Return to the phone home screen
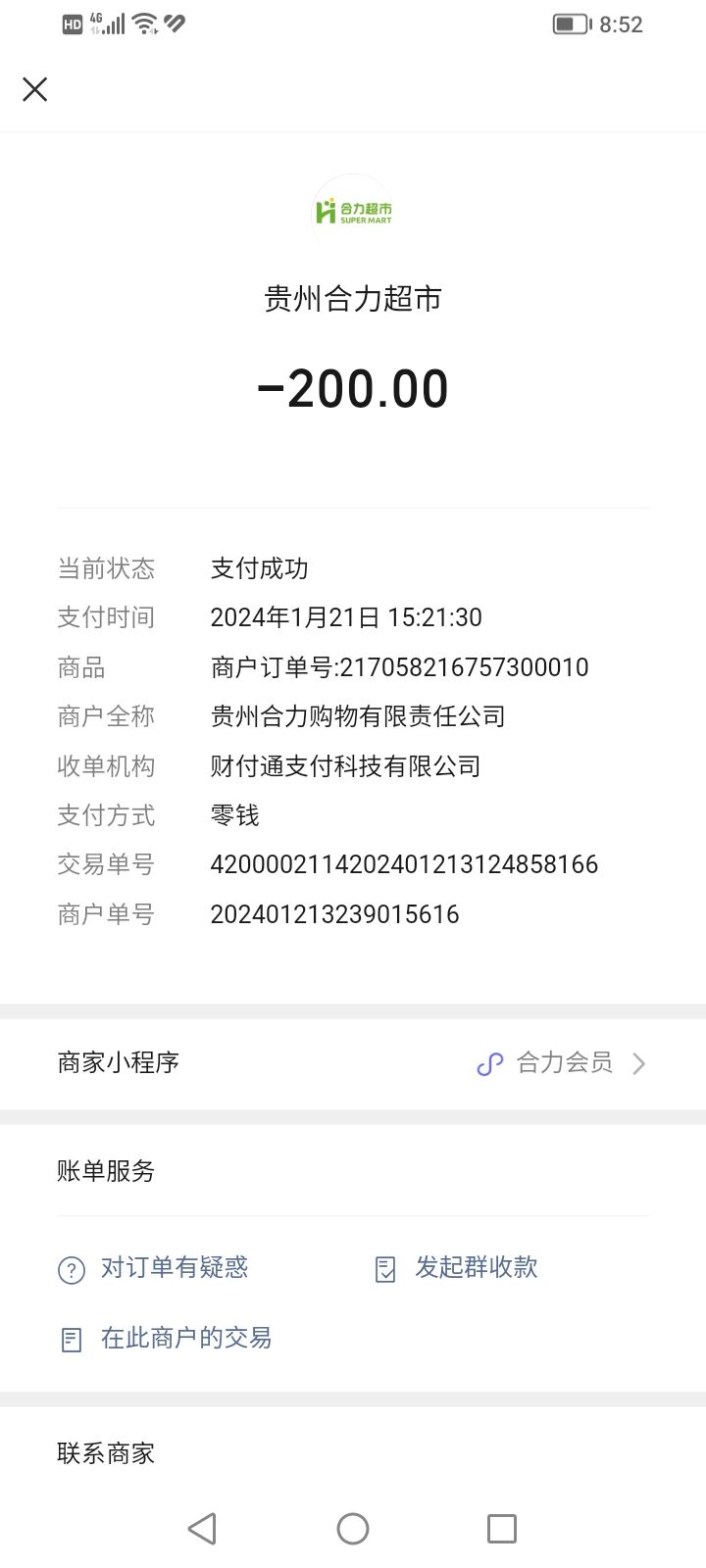The width and height of the screenshot is (706, 1568). [x=353, y=1529]
